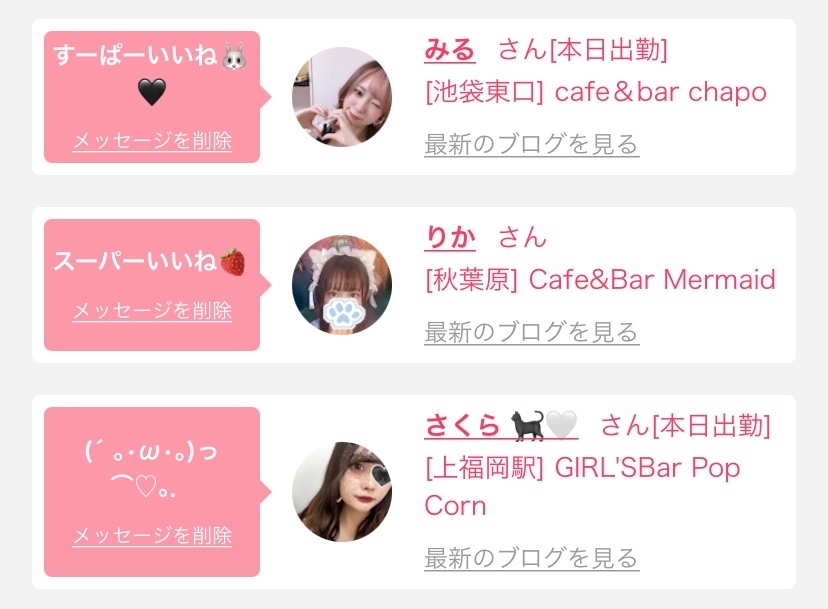Tap みる's profile photo
The image size is (828, 609).
coord(341,97)
